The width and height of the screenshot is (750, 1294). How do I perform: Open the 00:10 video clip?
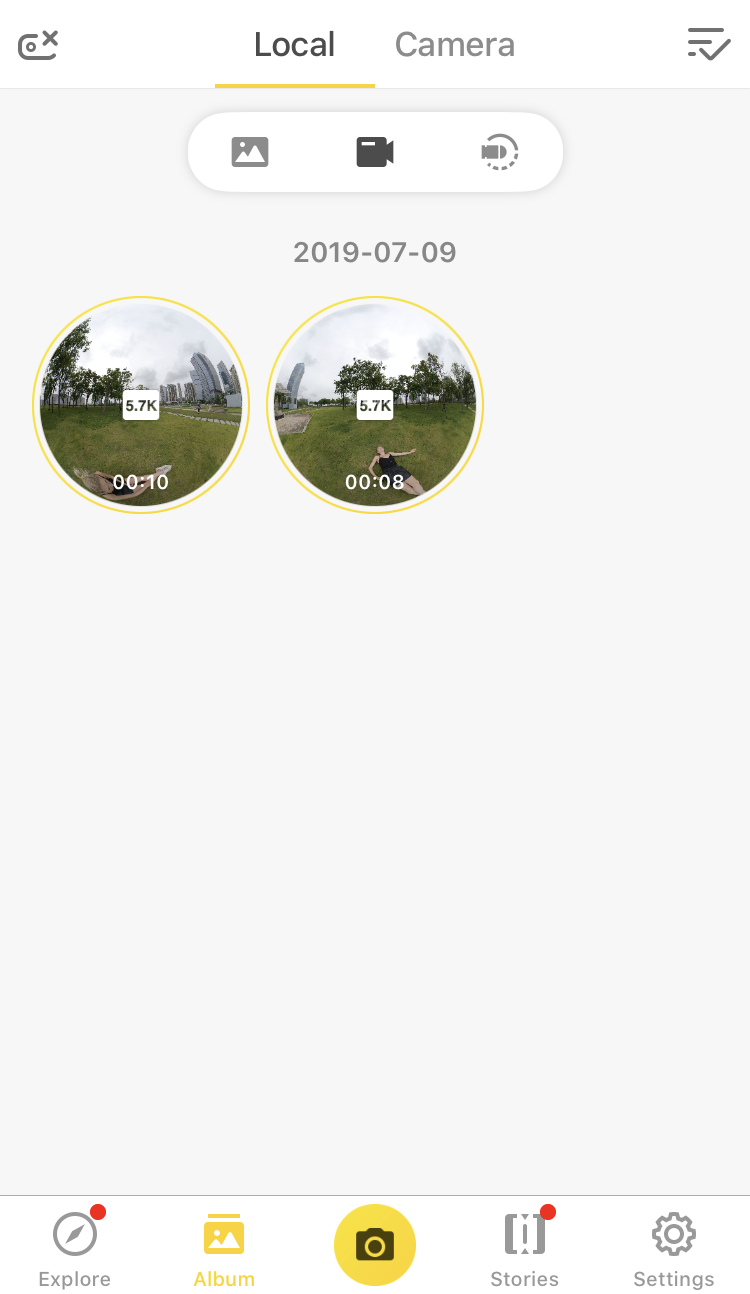[x=141, y=405]
